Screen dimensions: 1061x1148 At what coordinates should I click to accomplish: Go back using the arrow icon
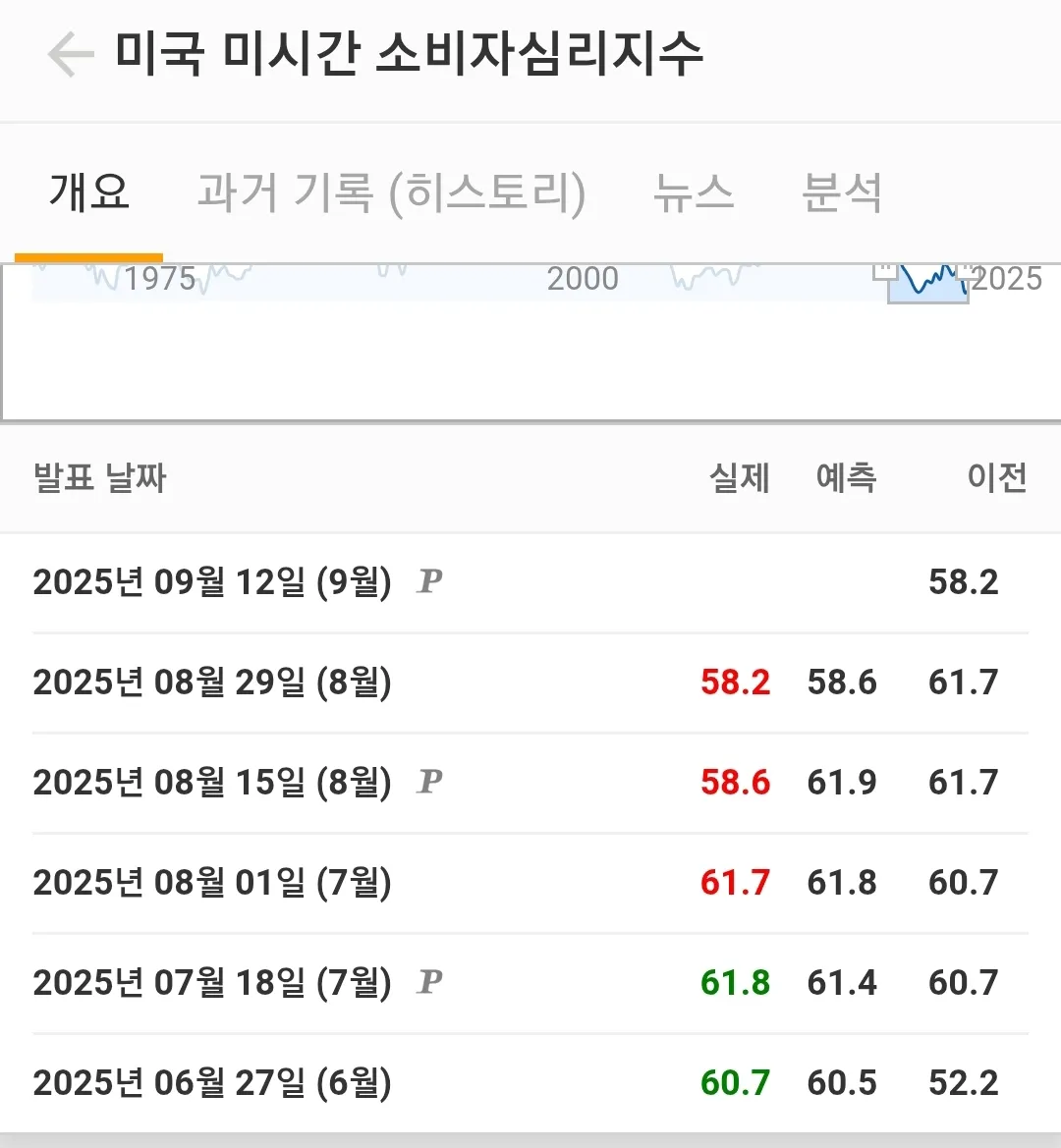(70, 54)
